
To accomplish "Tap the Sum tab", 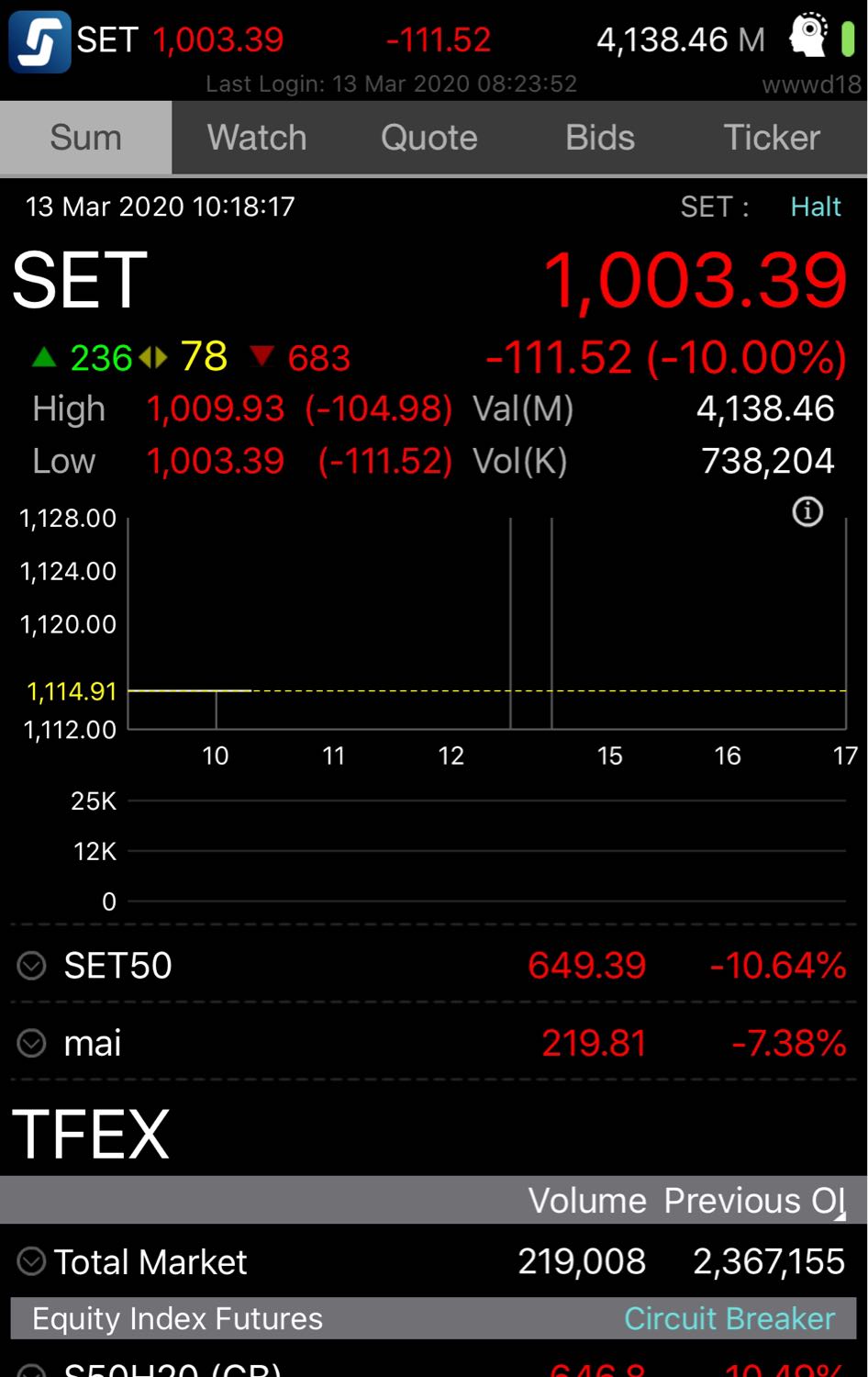I will pyautogui.click(x=85, y=138).
